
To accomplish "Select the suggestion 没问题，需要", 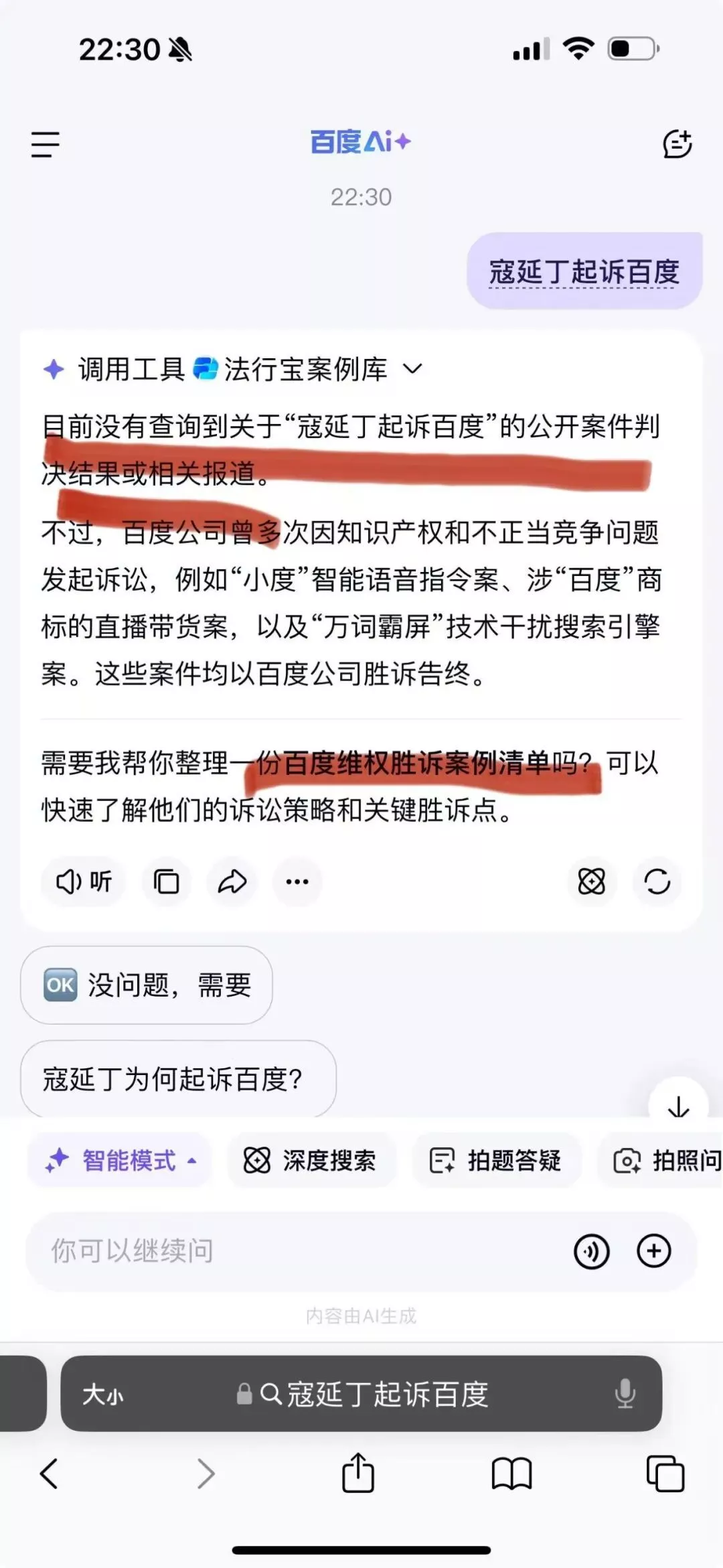I will pyautogui.click(x=147, y=985).
